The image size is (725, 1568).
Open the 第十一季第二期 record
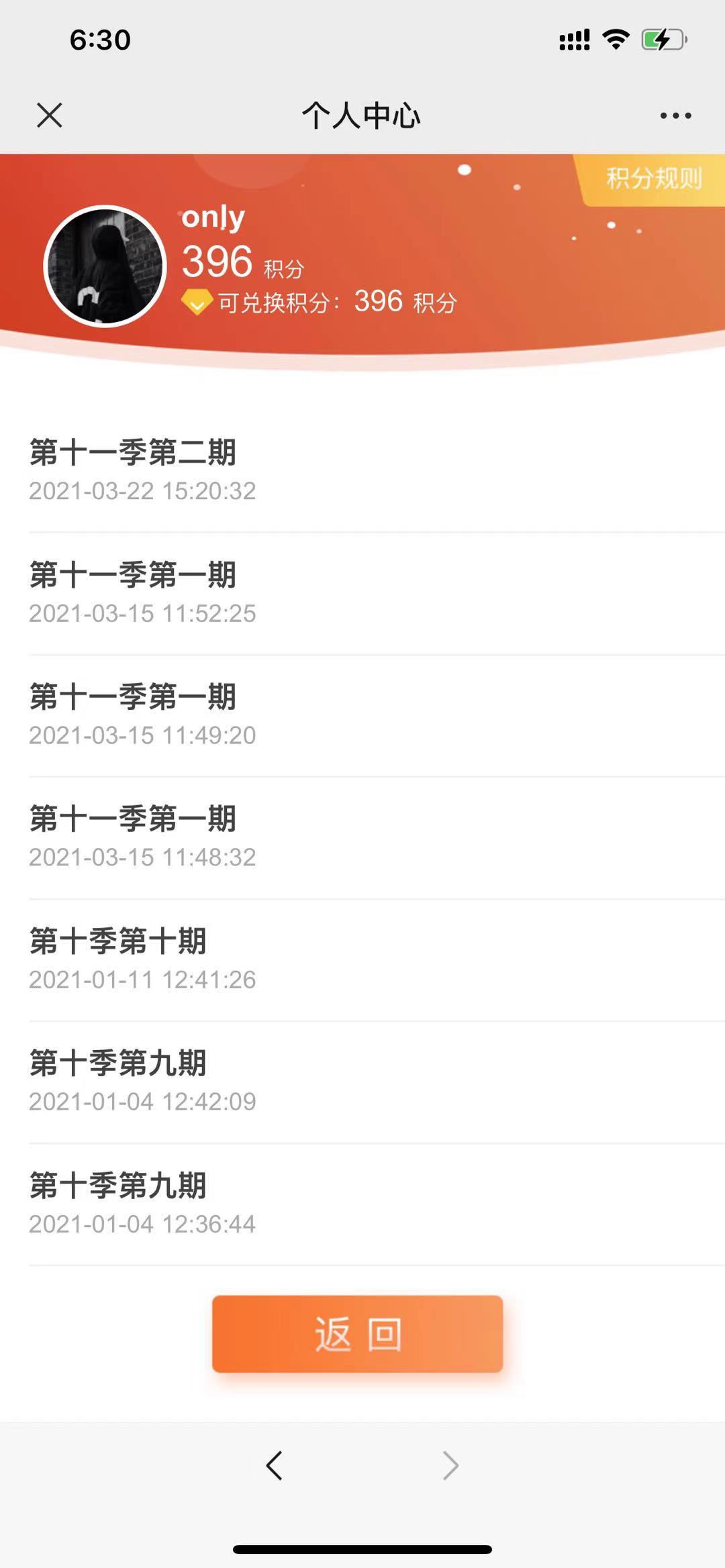pyautogui.click(x=362, y=470)
